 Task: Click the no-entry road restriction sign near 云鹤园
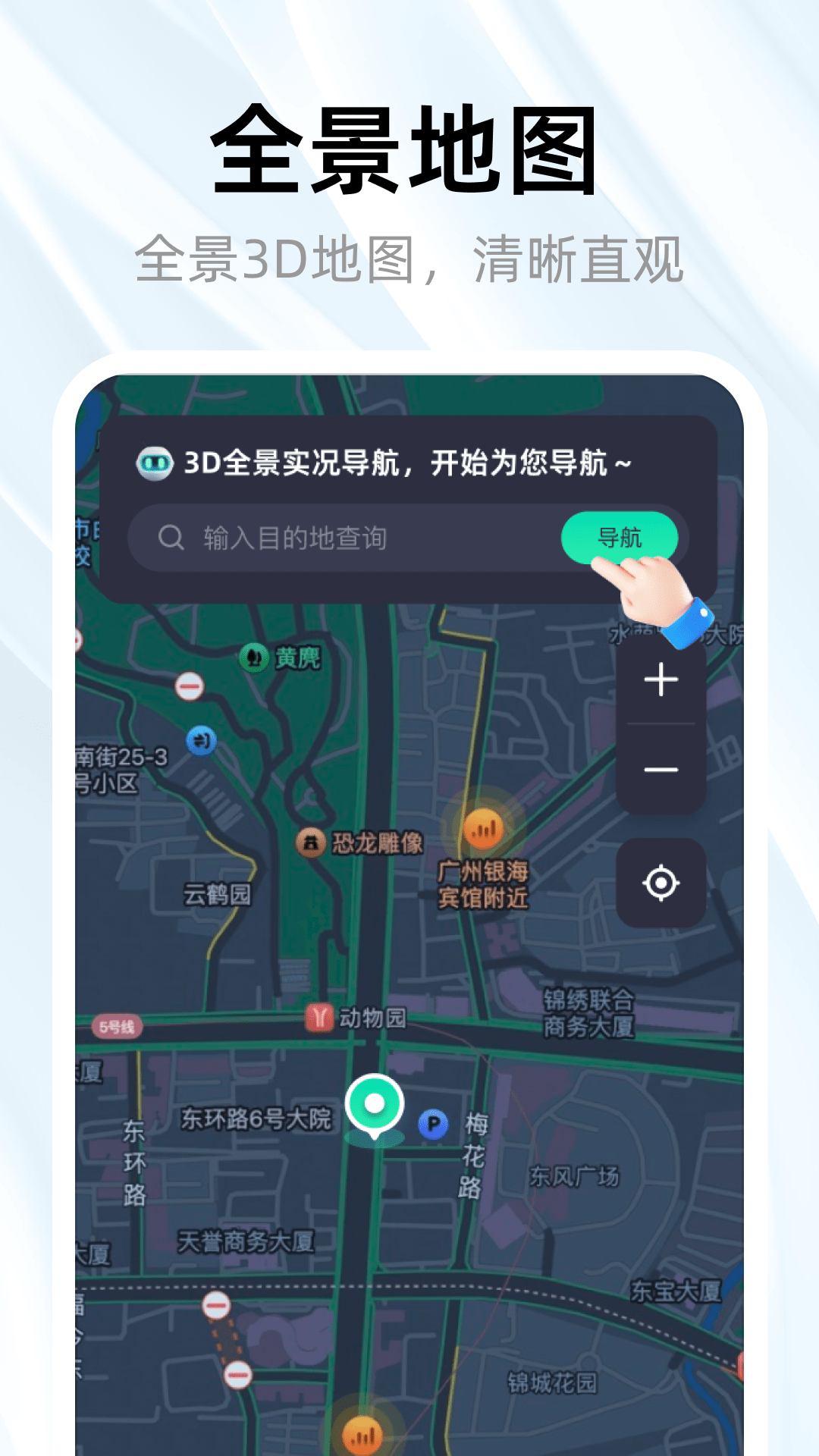(x=191, y=686)
